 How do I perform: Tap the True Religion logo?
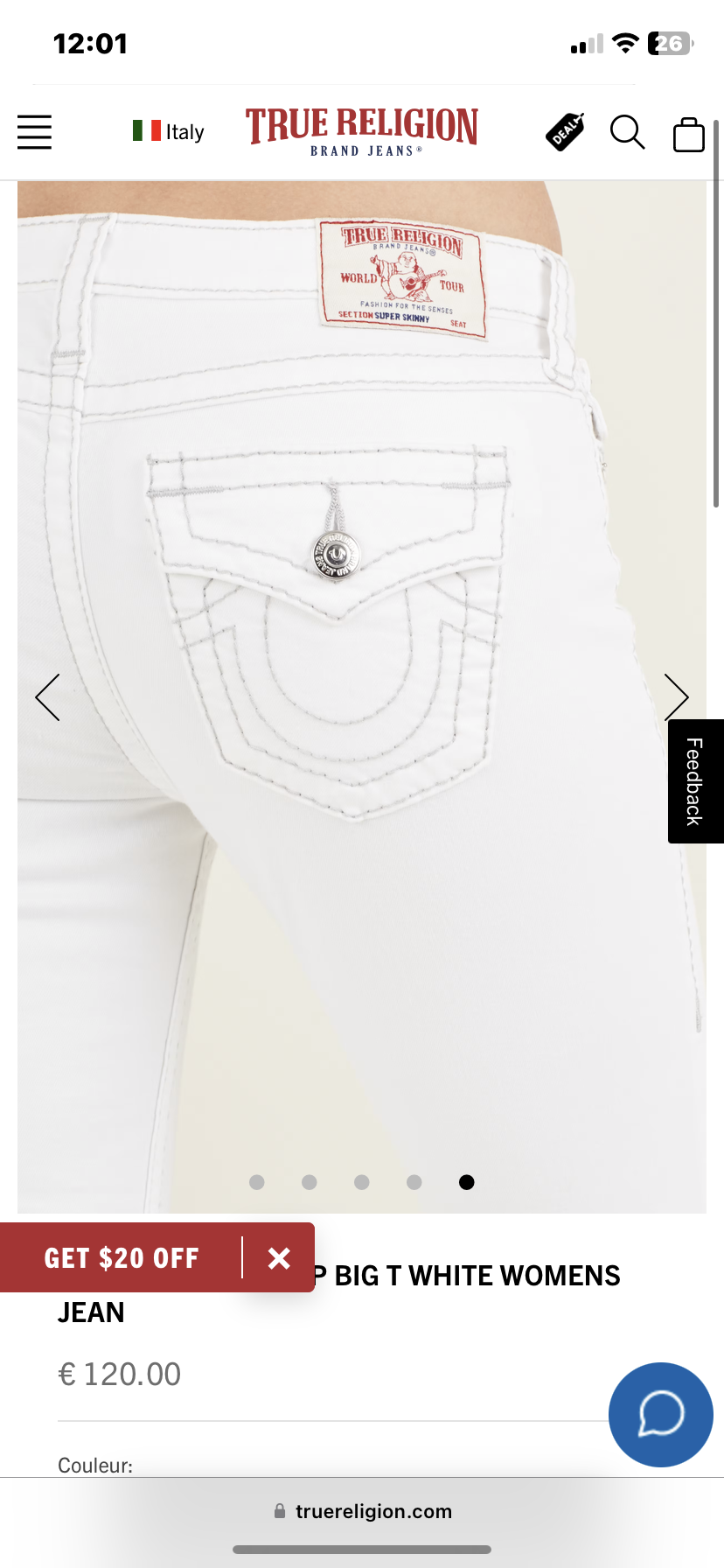(x=360, y=131)
